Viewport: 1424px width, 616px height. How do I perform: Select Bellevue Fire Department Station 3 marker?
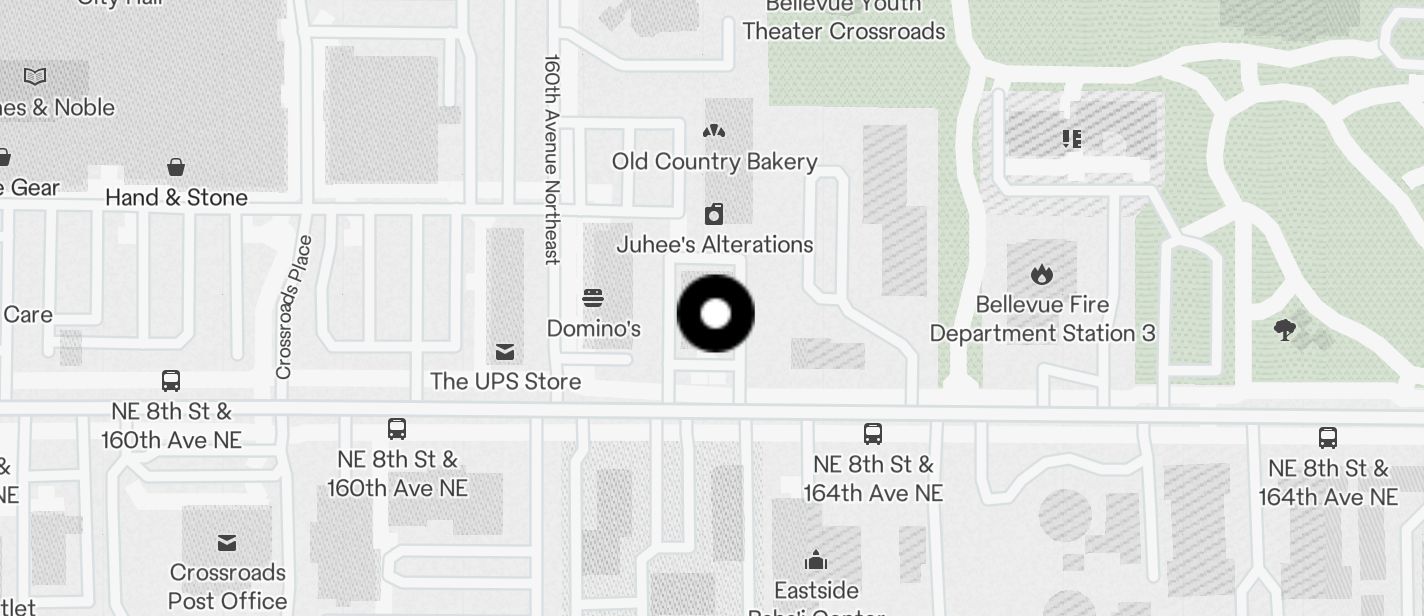tap(1042, 274)
